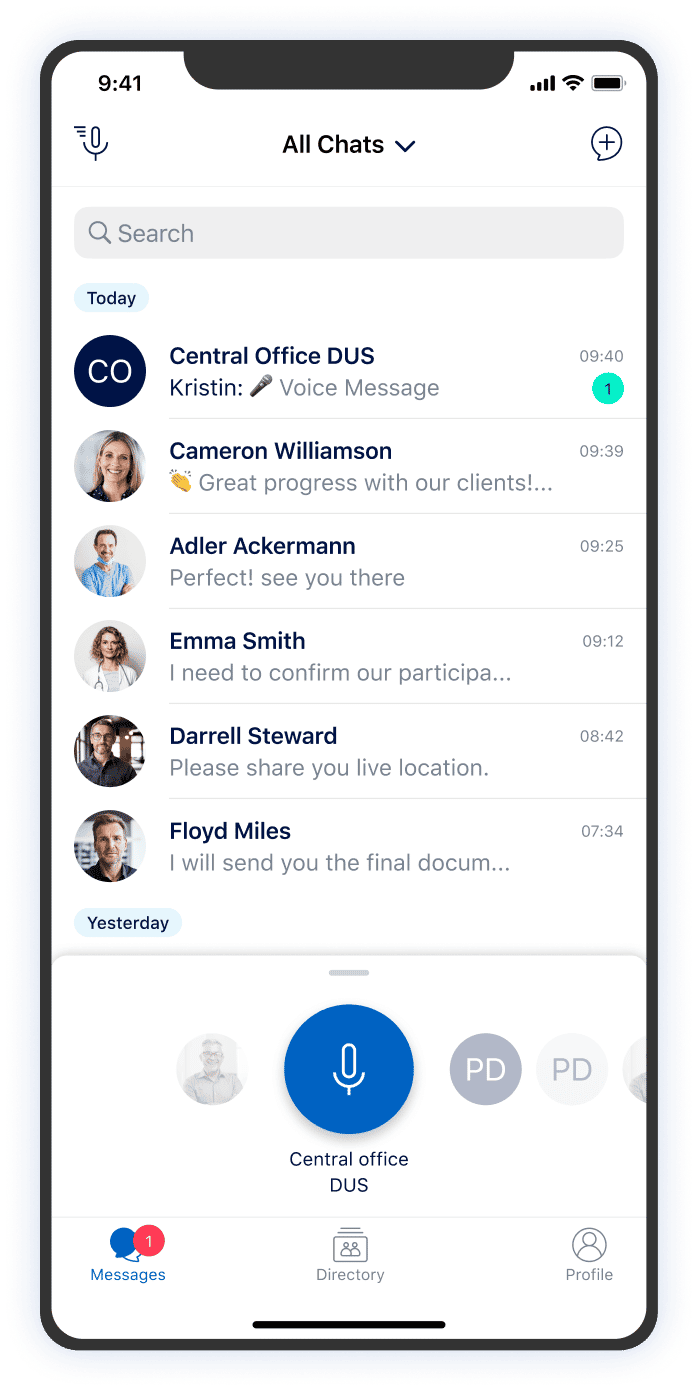Tap the large blue microphone button
698x1391 pixels.
tap(348, 1069)
